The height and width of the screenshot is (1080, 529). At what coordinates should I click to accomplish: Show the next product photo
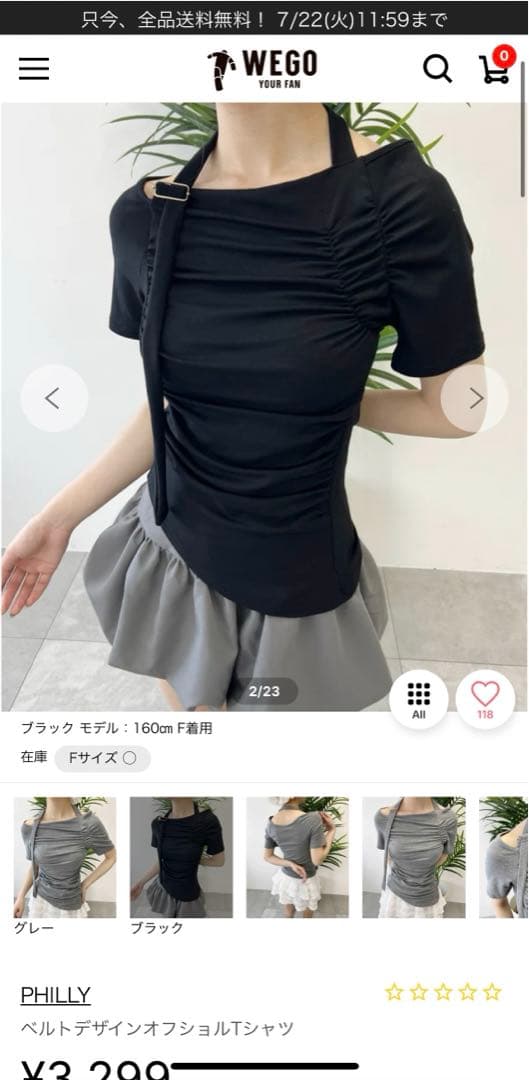pyautogui.click(x=475, y=398)
